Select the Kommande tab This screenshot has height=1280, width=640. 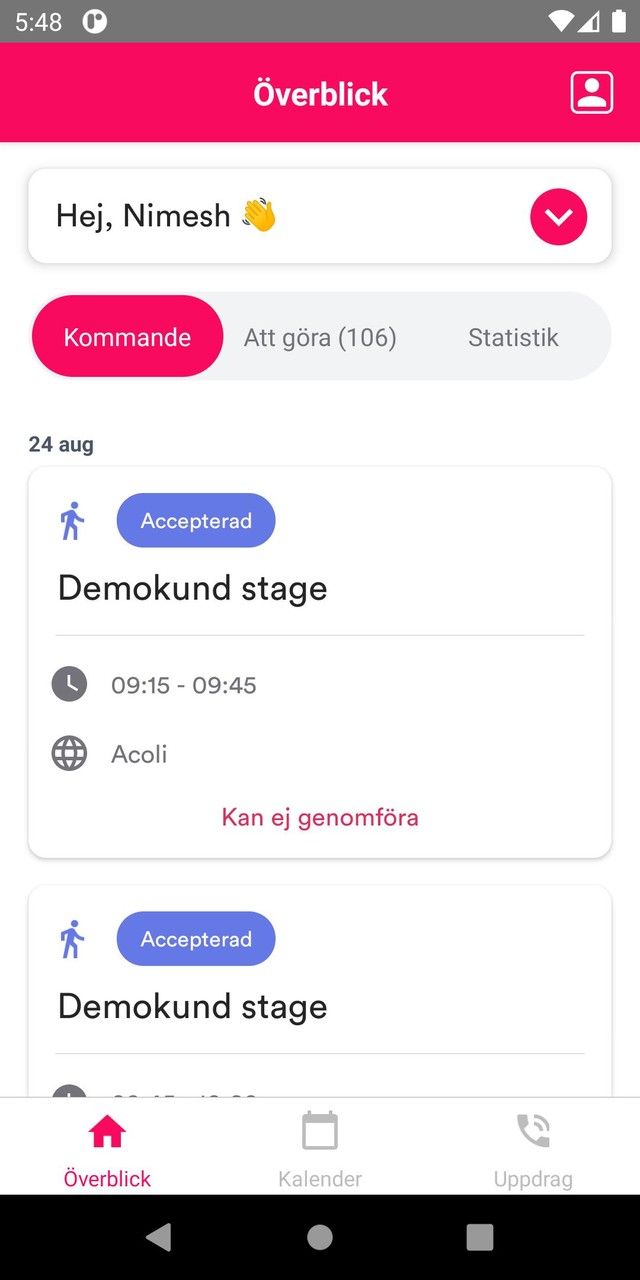pos(127,337)
